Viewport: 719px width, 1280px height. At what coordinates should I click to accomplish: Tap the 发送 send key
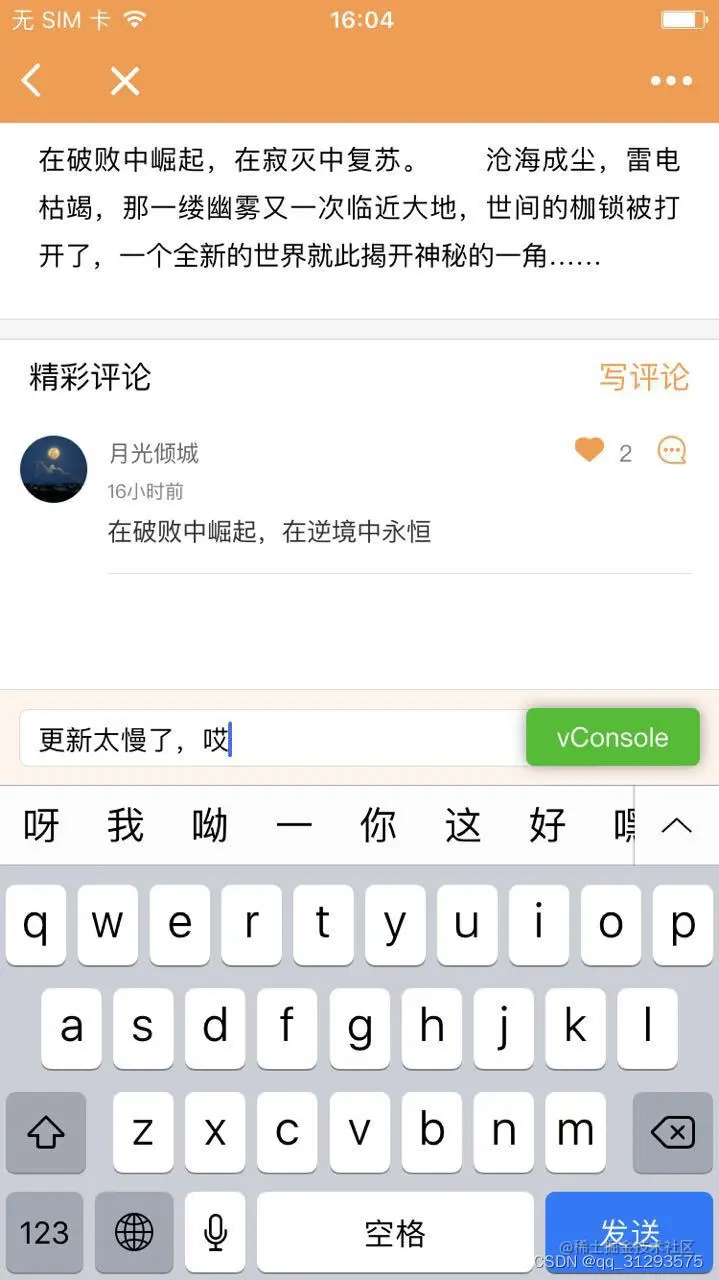tap(629, 1231)
